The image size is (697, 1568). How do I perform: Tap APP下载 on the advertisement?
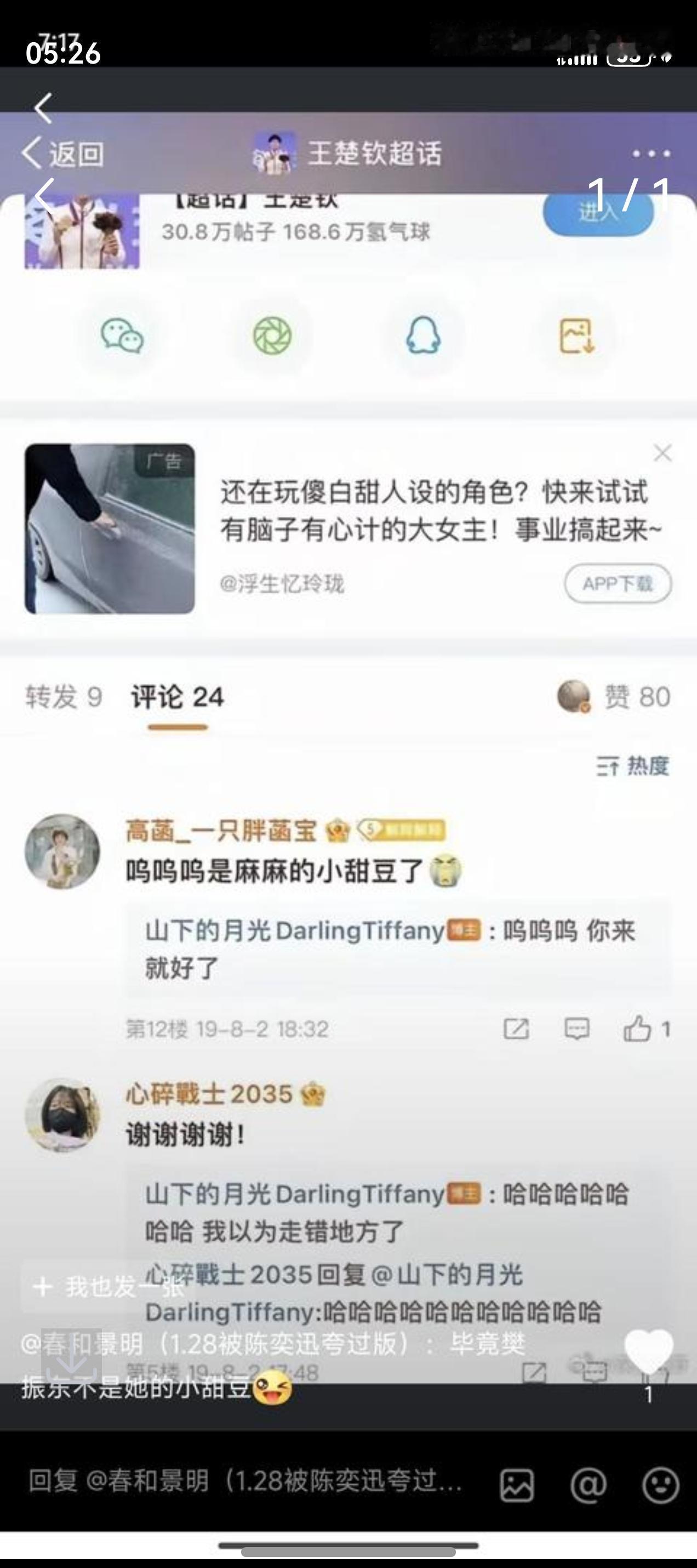(x=619, y=583)
